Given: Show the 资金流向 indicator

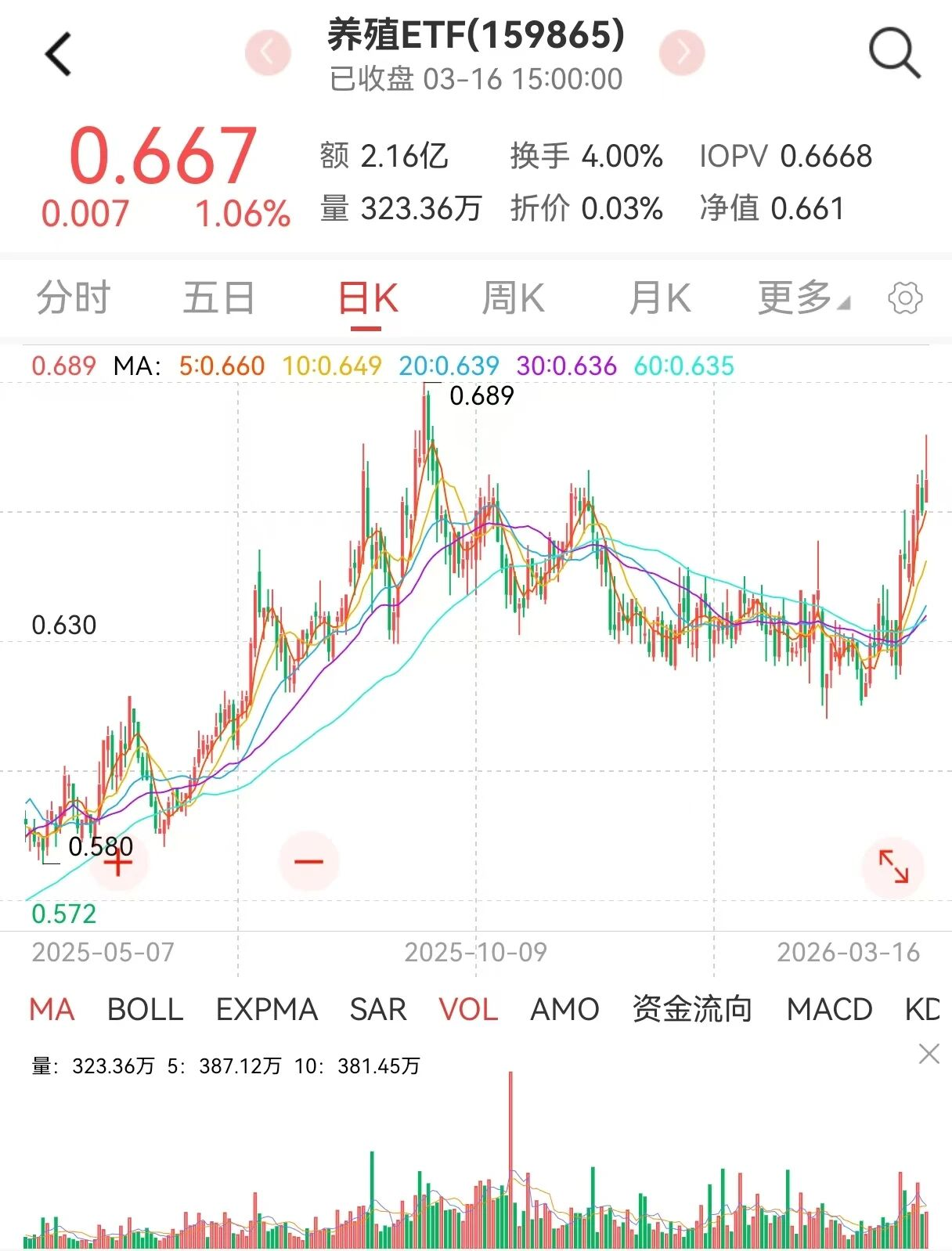Looking at the screenshot, I should 692,1010.
